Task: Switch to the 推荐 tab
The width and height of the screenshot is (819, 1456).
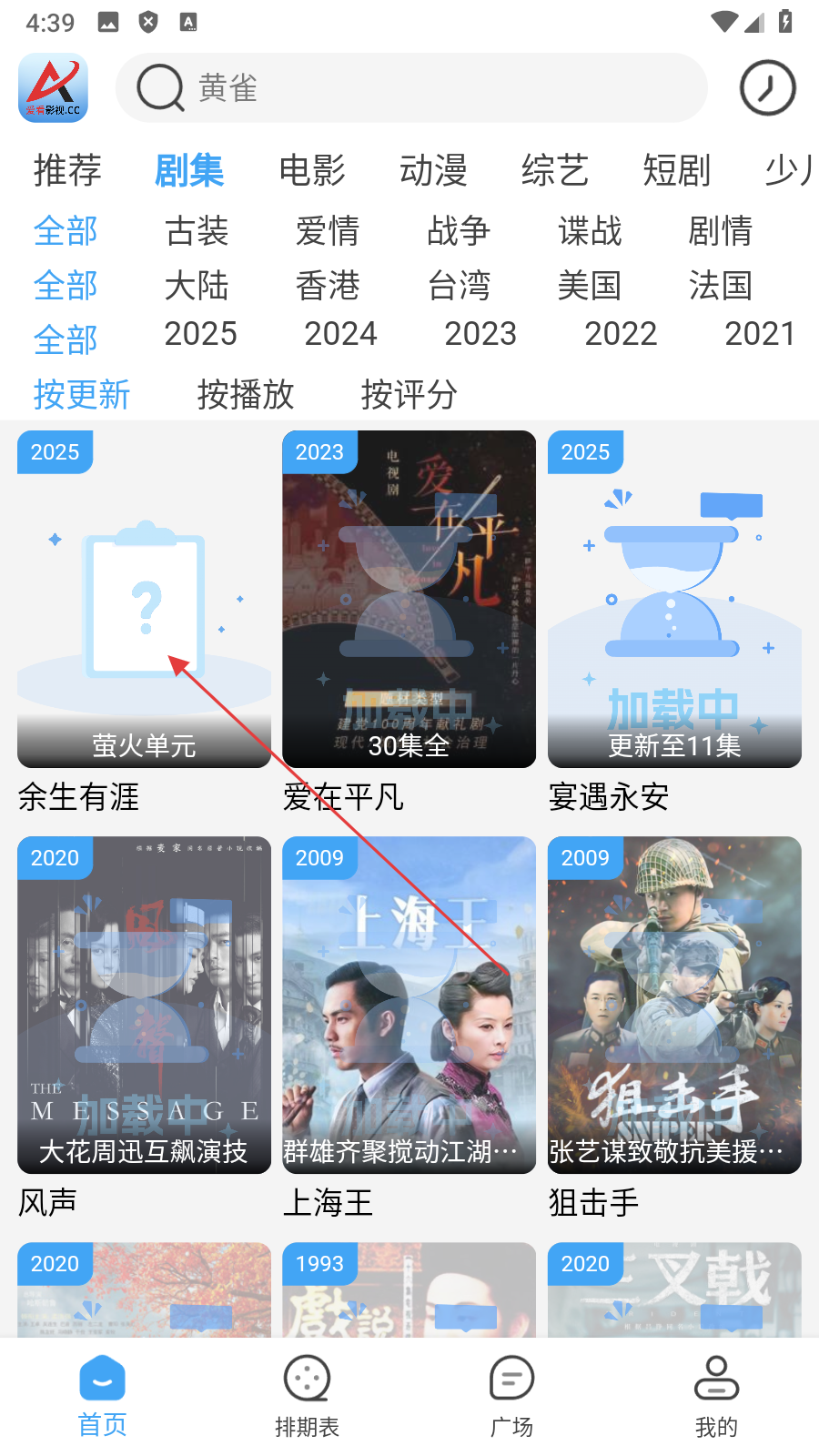Action: click(x=67, y=170)
